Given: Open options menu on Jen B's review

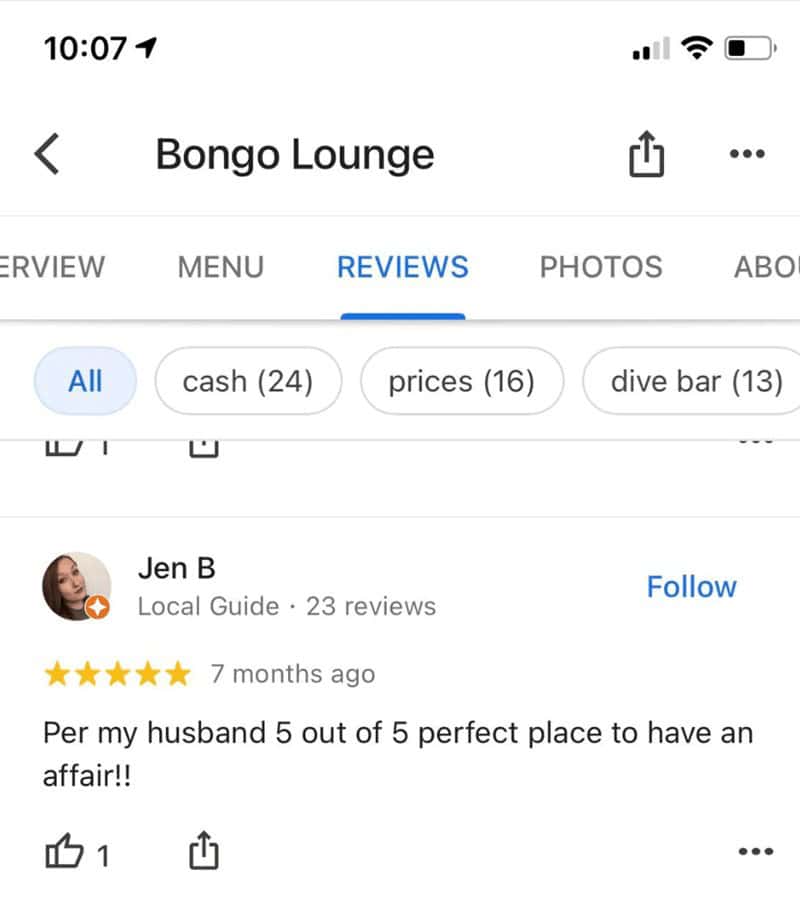Looking at the screenshot, I should click(756, 850).
